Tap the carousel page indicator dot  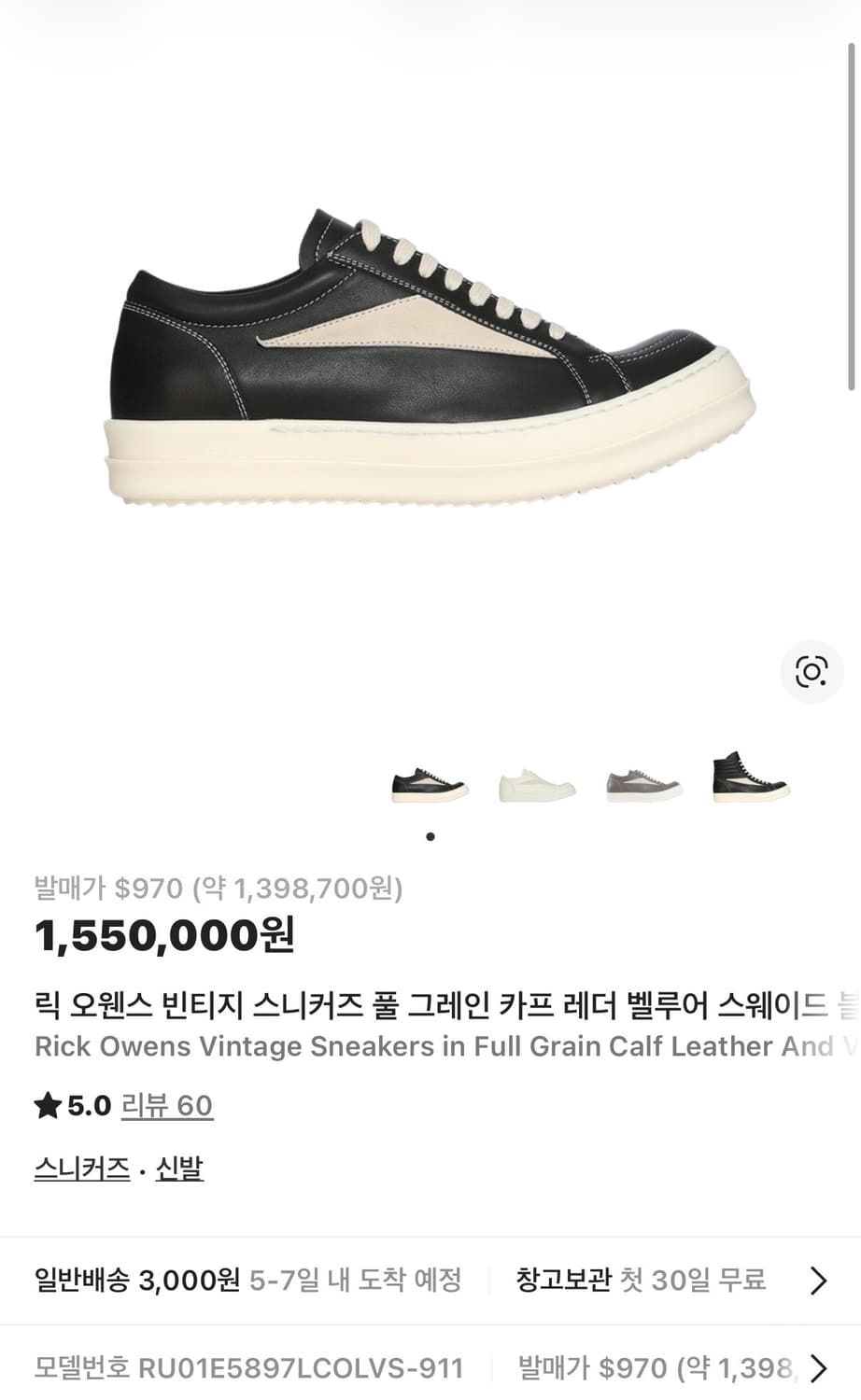click(430, 837)
